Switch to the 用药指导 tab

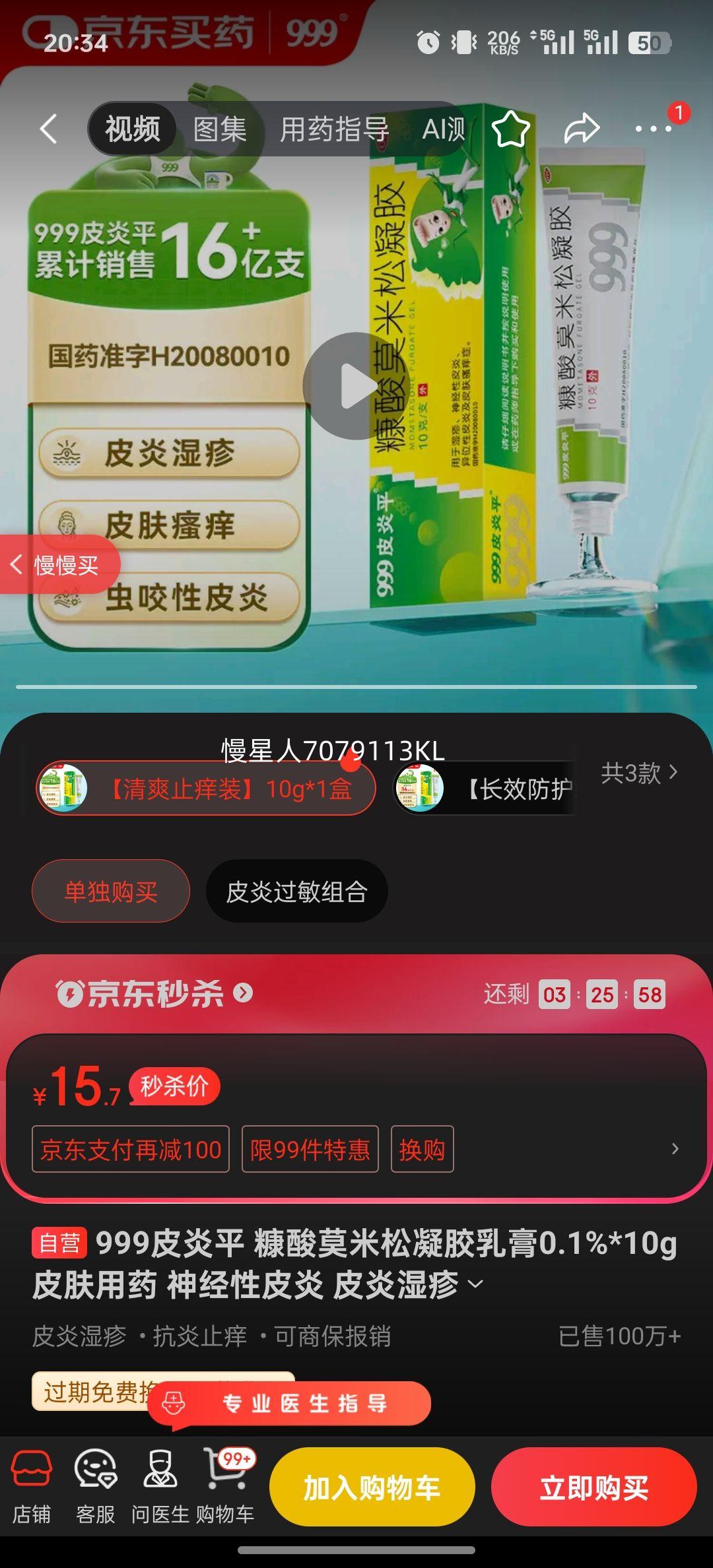pyautogui.click(x=333, y=131)
